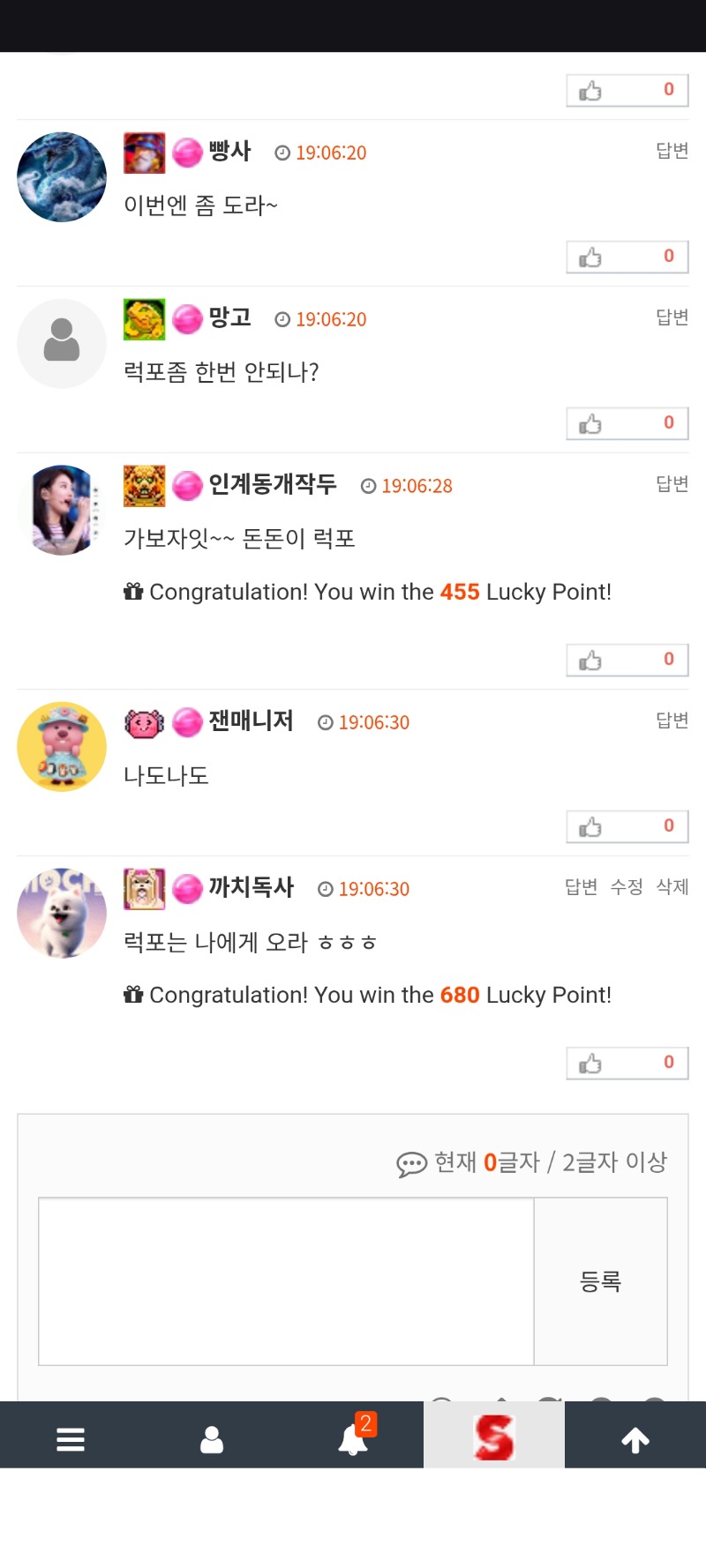Open 인계동개작두's profile picture
The height and width of the screenshot is (1568, 706).
pyautogui.click(x=62, y=510)
